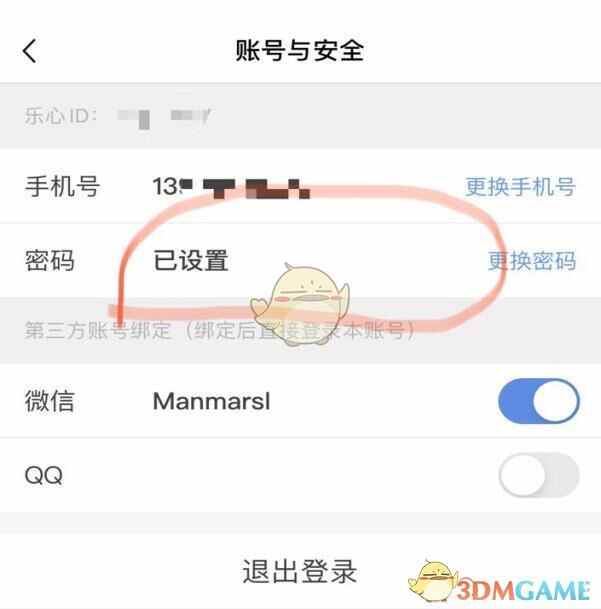Image resolution: width=601 pixels, height=609 pixels.
Task: Tap 更换密码 to change the password
Action: [531, 261]
